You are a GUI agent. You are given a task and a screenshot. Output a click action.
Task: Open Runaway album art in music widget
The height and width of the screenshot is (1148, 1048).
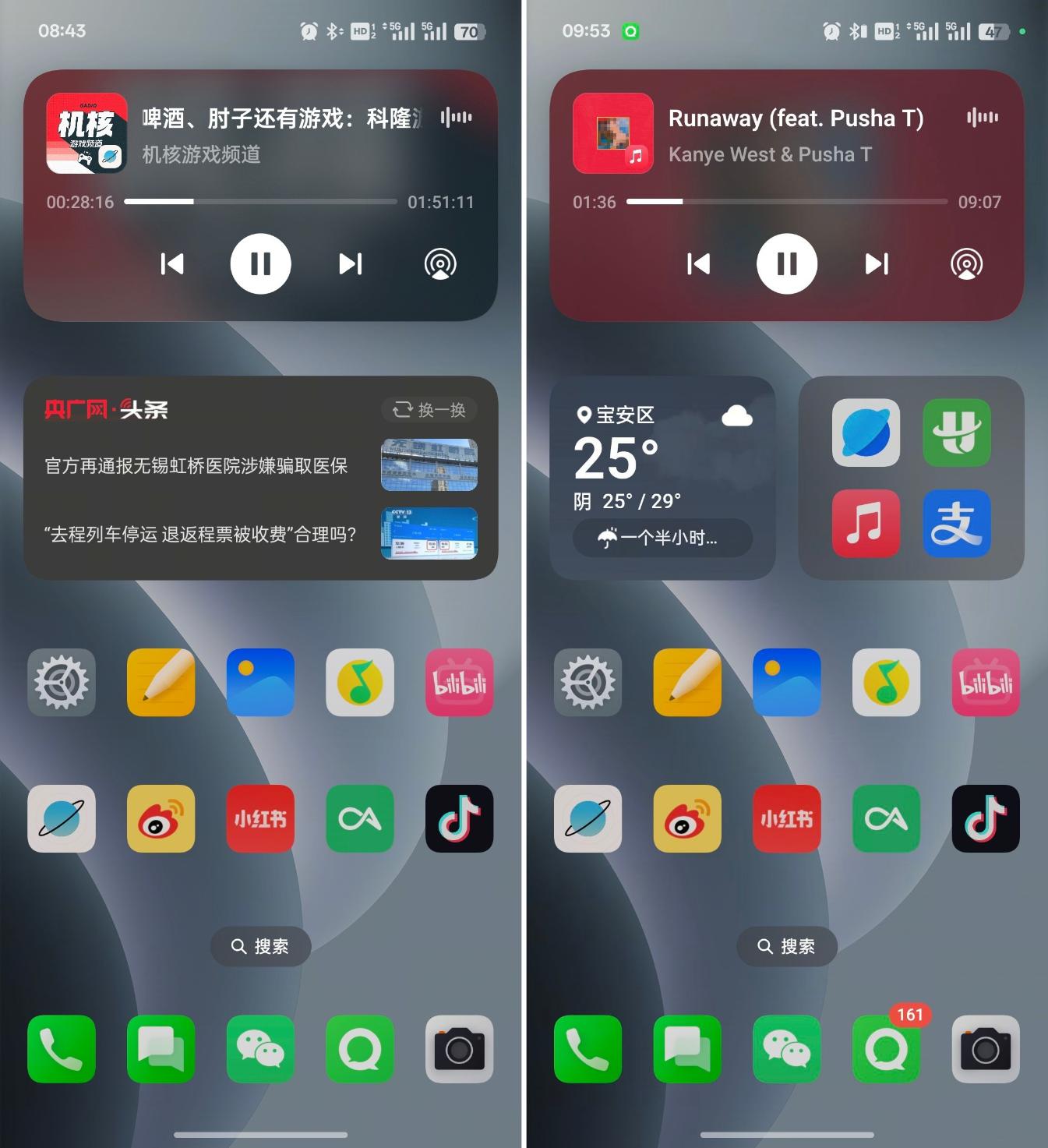pyautogui.click(x=613, y=133)
